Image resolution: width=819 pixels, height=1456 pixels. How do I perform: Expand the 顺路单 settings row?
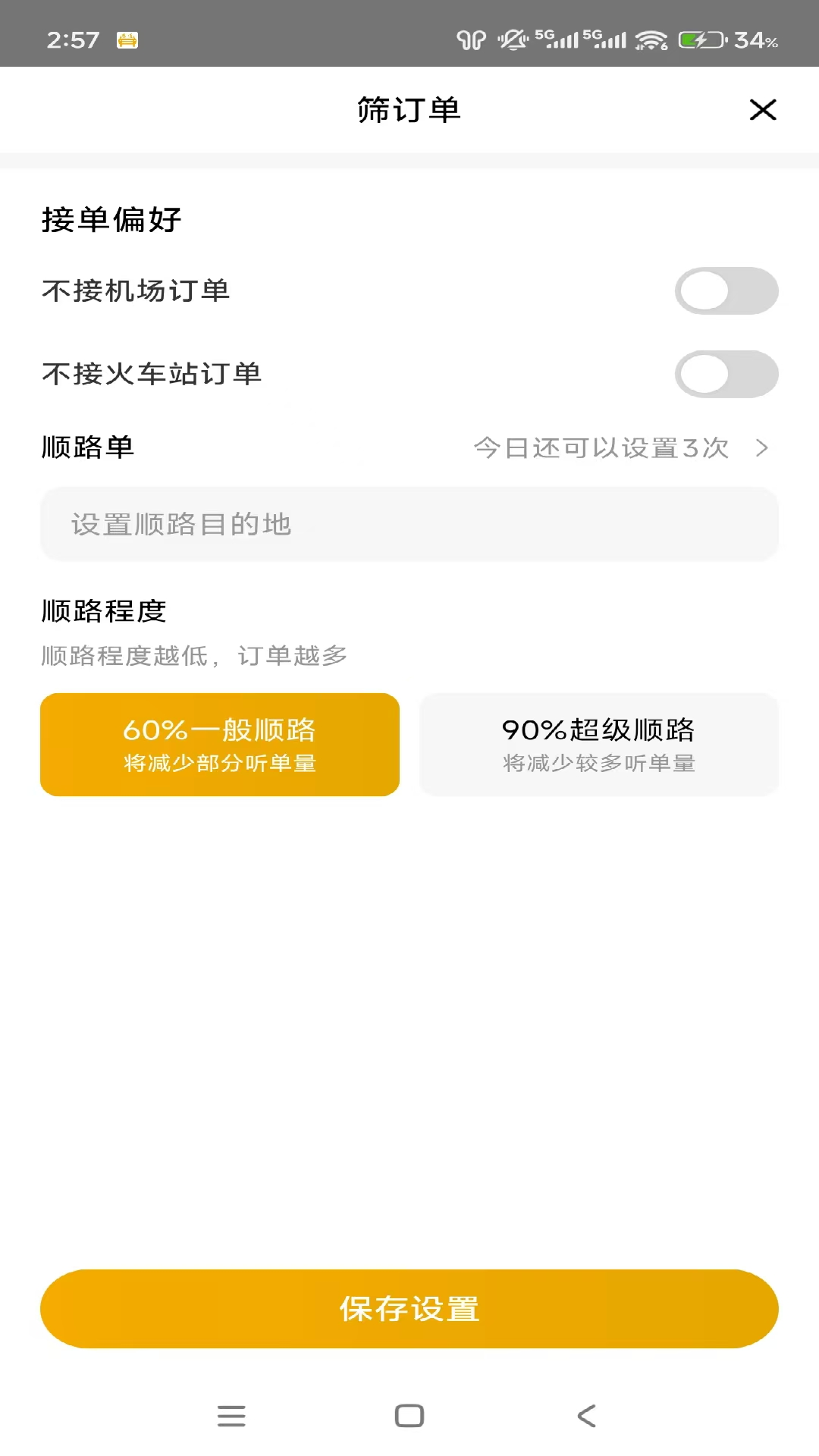coord(409,448)
